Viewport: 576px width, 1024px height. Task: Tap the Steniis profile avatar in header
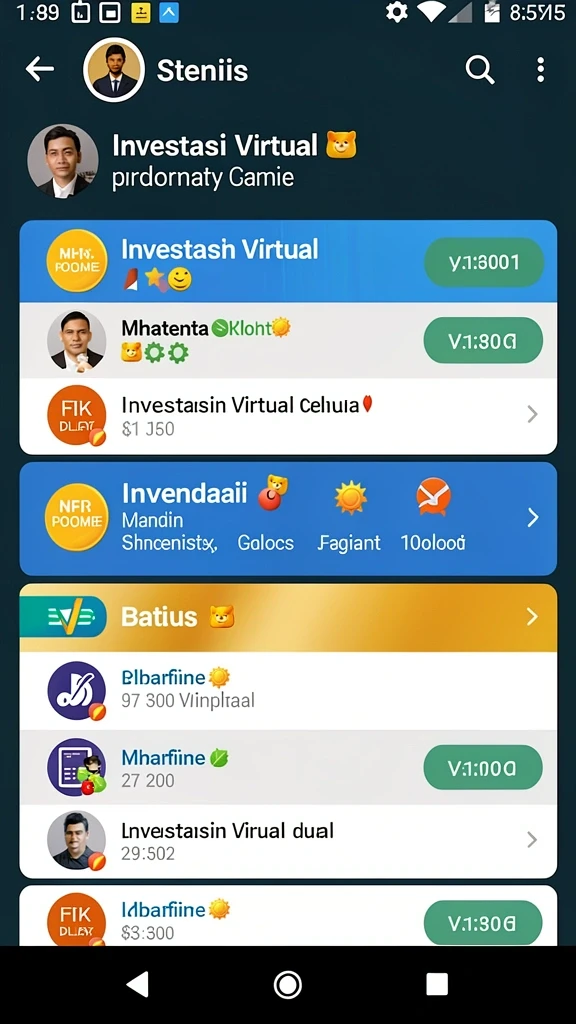[114, 70]
